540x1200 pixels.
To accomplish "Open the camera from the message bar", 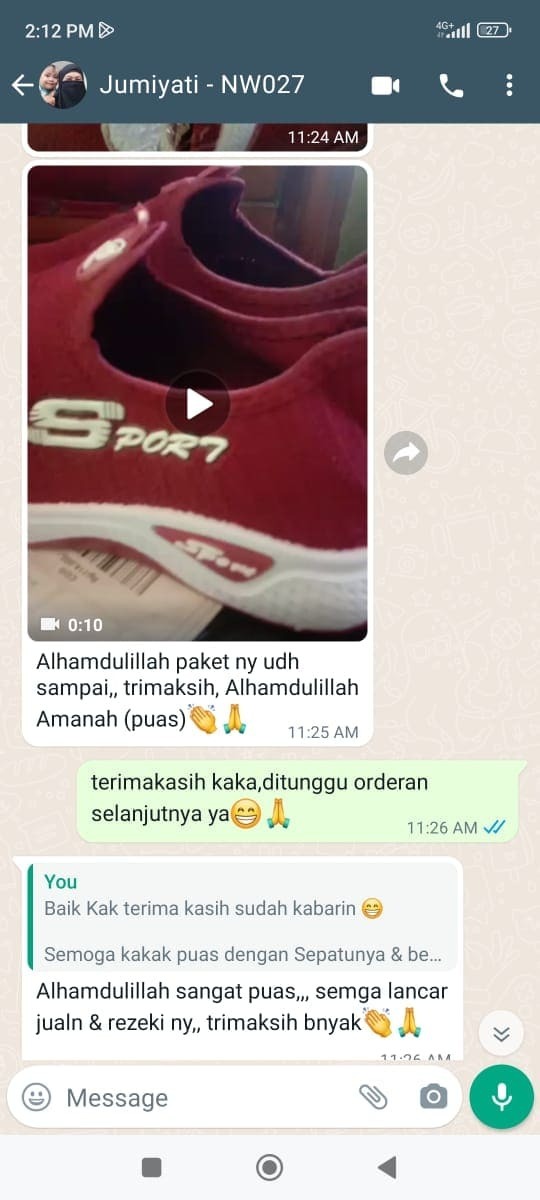I will (x=432, y=1098).
